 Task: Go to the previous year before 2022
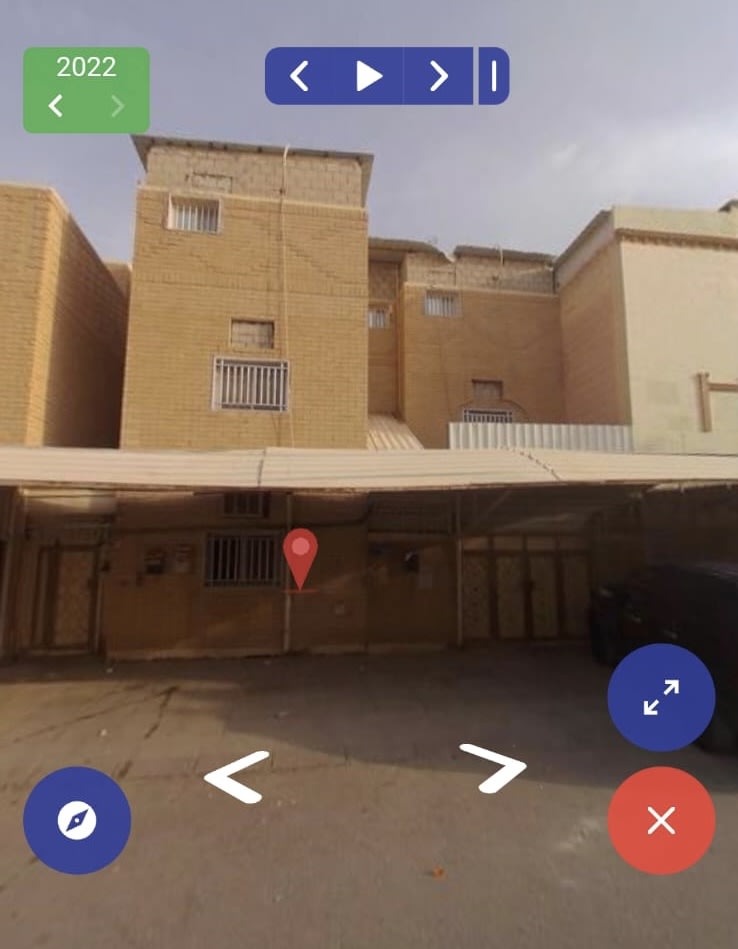(x=56, y=106)
